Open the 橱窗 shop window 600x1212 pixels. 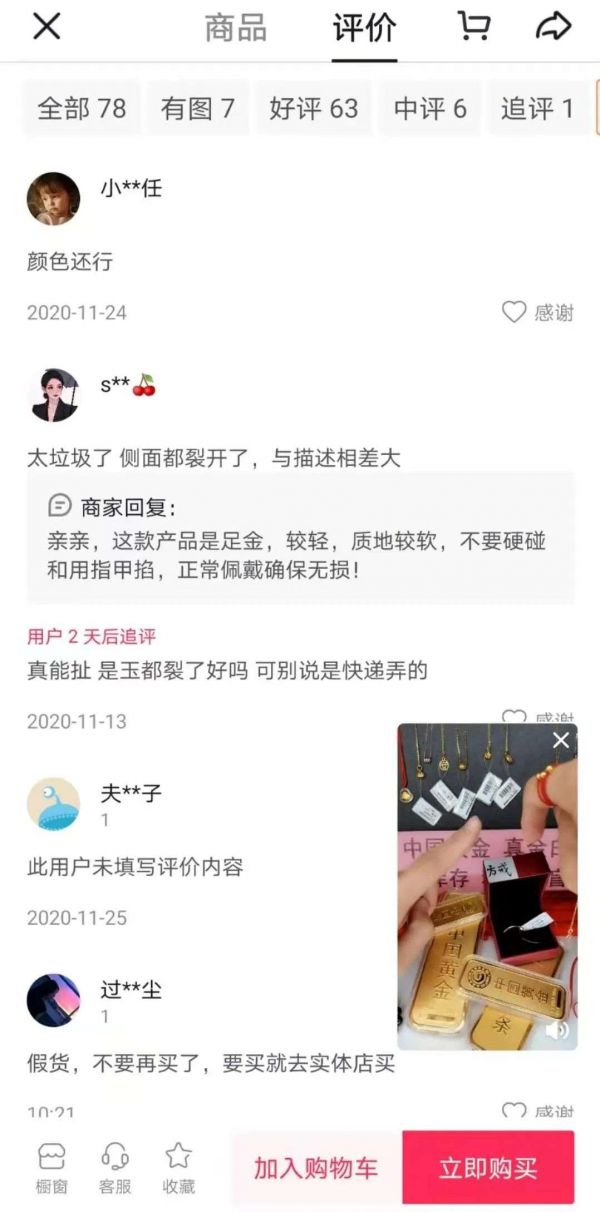[x=51, y=1168]
